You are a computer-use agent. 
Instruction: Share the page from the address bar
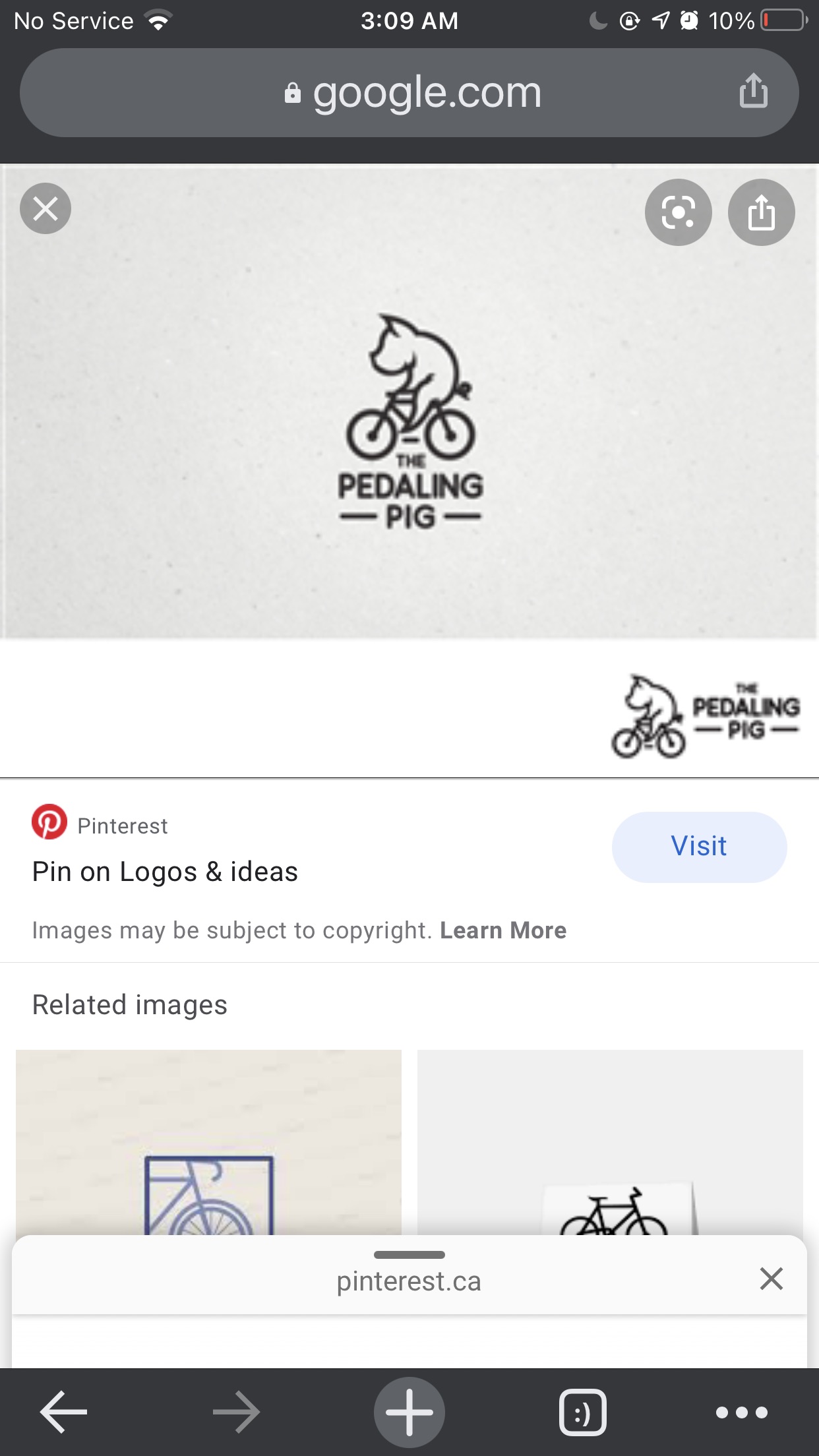tap(753, 91)
